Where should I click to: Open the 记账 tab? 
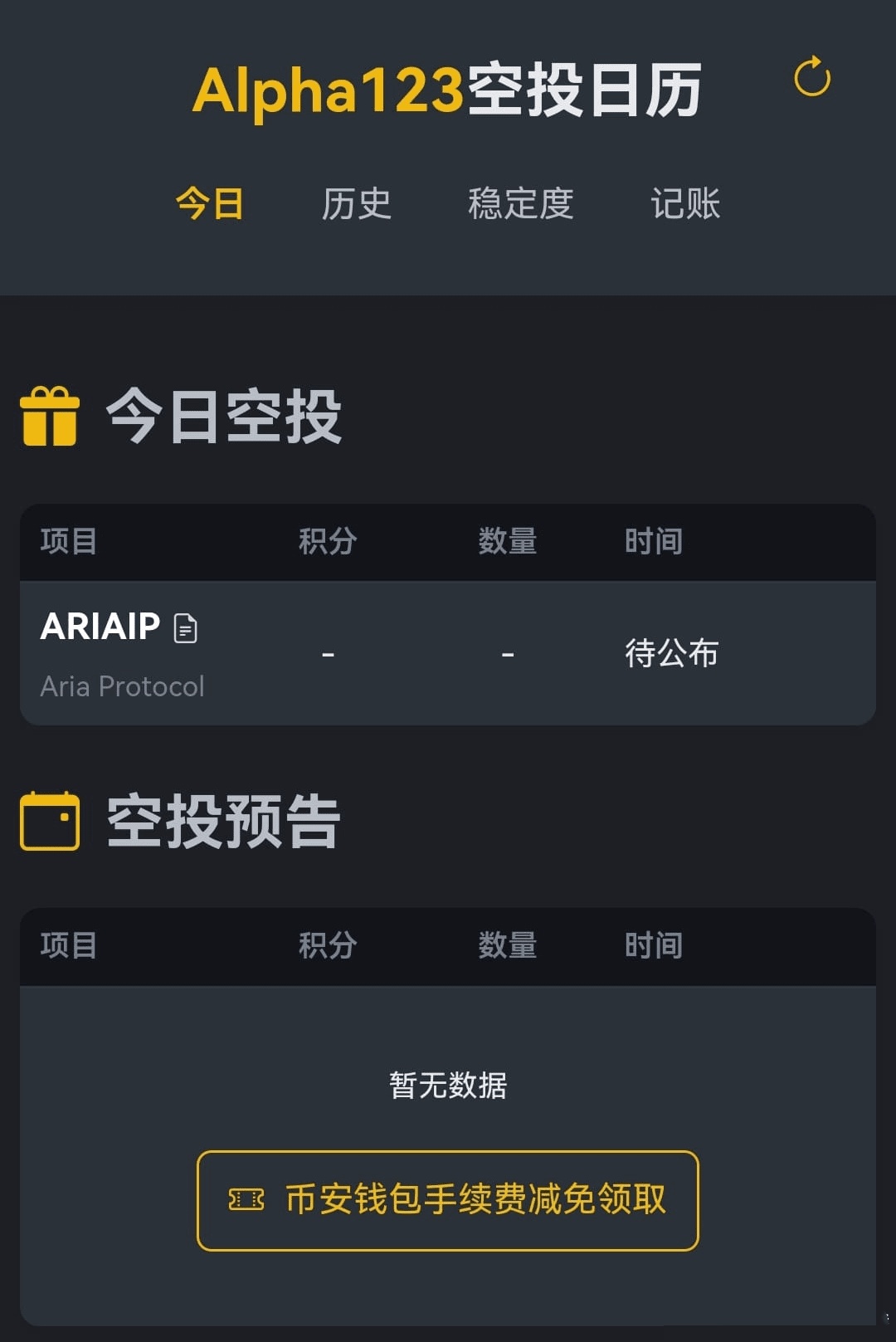(x=684, y=203)
